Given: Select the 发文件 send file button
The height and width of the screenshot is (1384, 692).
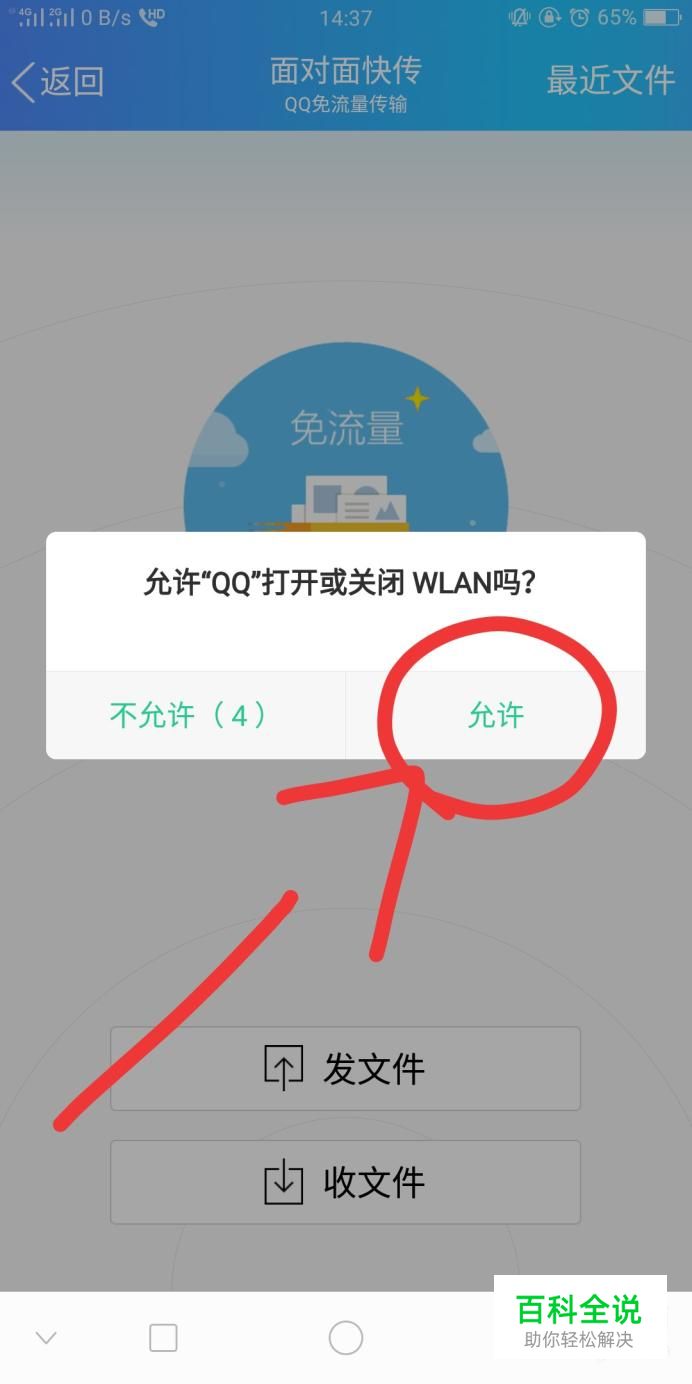Looking at the screenshot, I should (x=345, y=1068).
